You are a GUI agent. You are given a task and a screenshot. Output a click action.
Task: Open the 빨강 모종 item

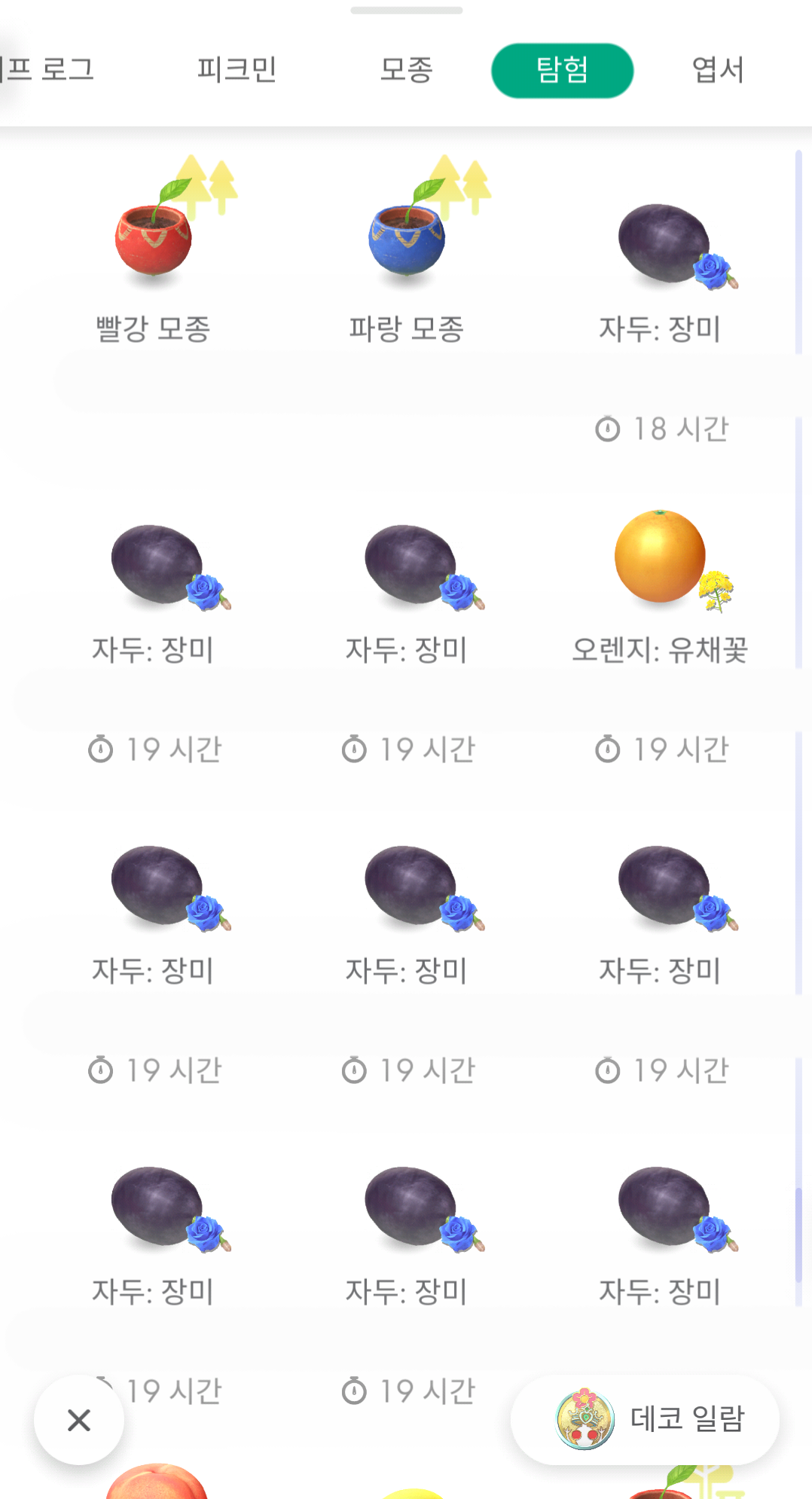153,249
